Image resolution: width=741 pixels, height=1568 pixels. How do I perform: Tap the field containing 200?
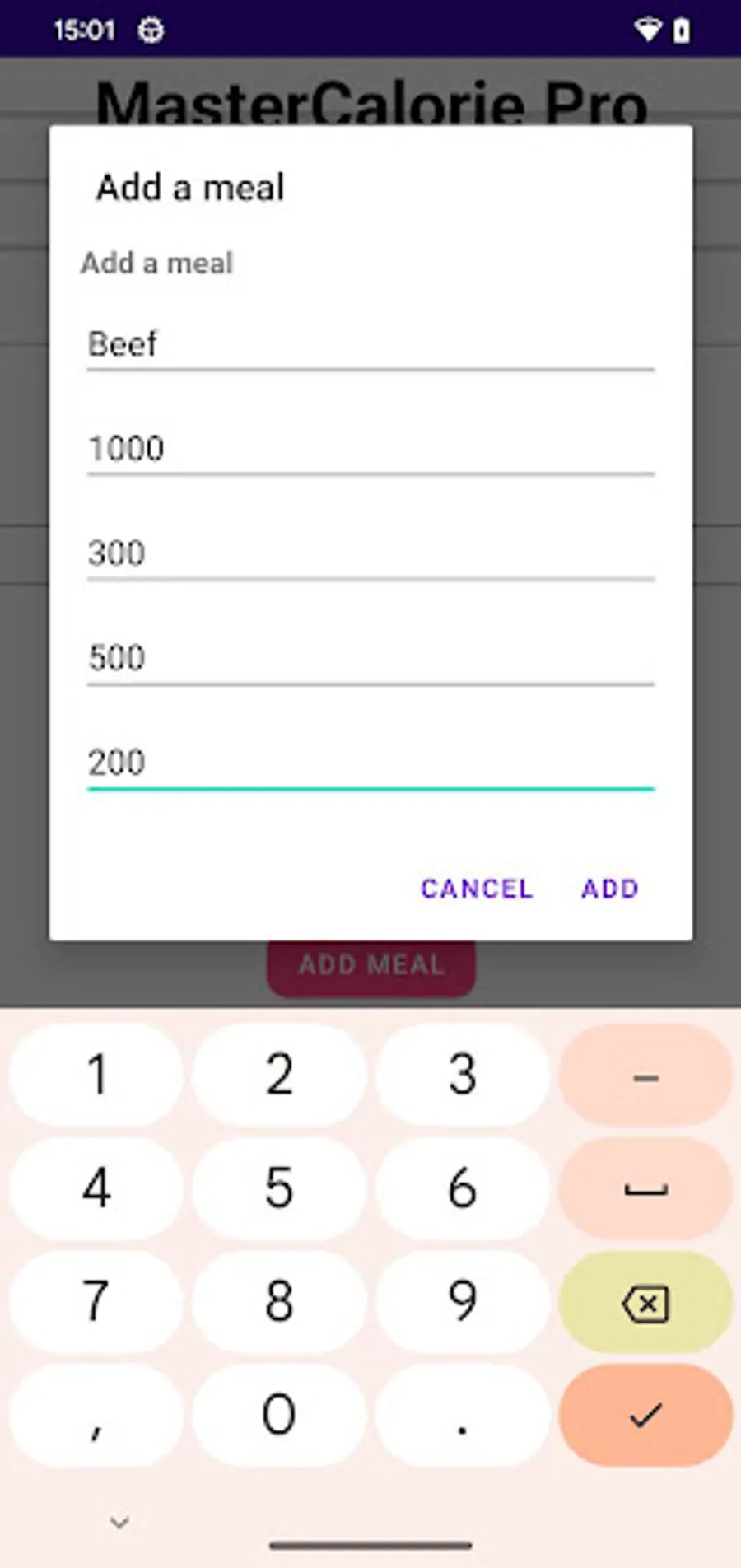tap(370, 763)
